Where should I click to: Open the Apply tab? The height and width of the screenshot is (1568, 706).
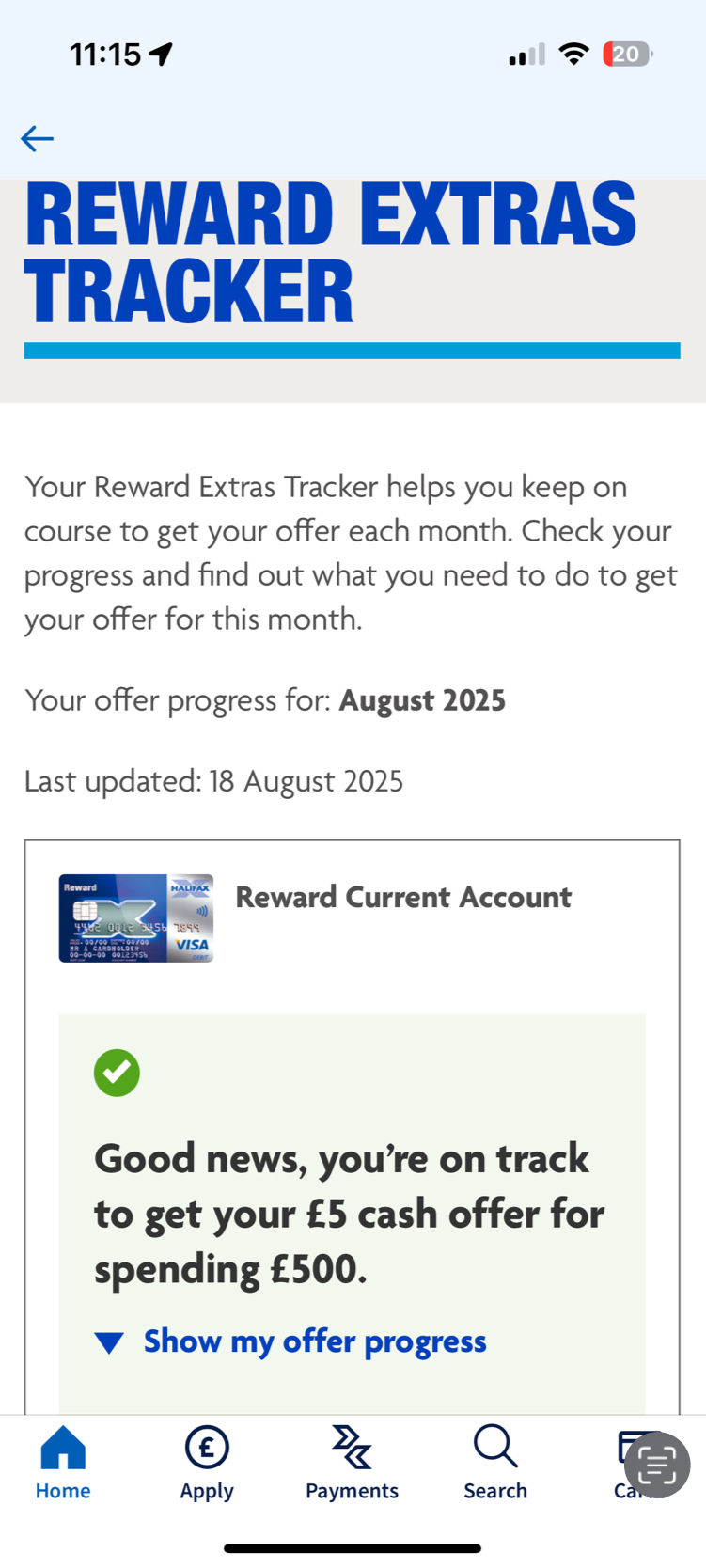pos(207,1463)
